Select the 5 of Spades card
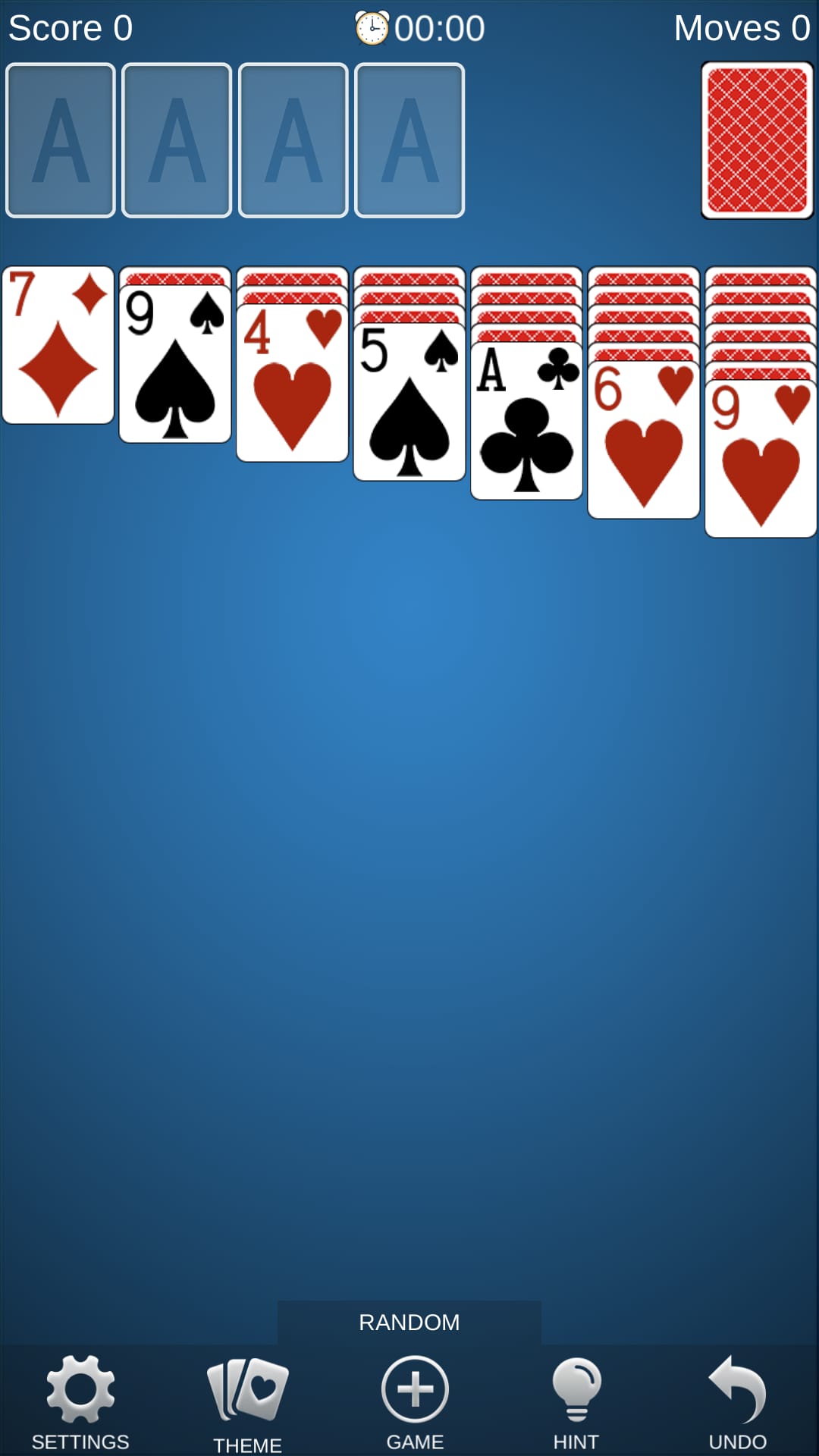The height and width of the screenshot is (1456, 819). click(x=409, y=402)
